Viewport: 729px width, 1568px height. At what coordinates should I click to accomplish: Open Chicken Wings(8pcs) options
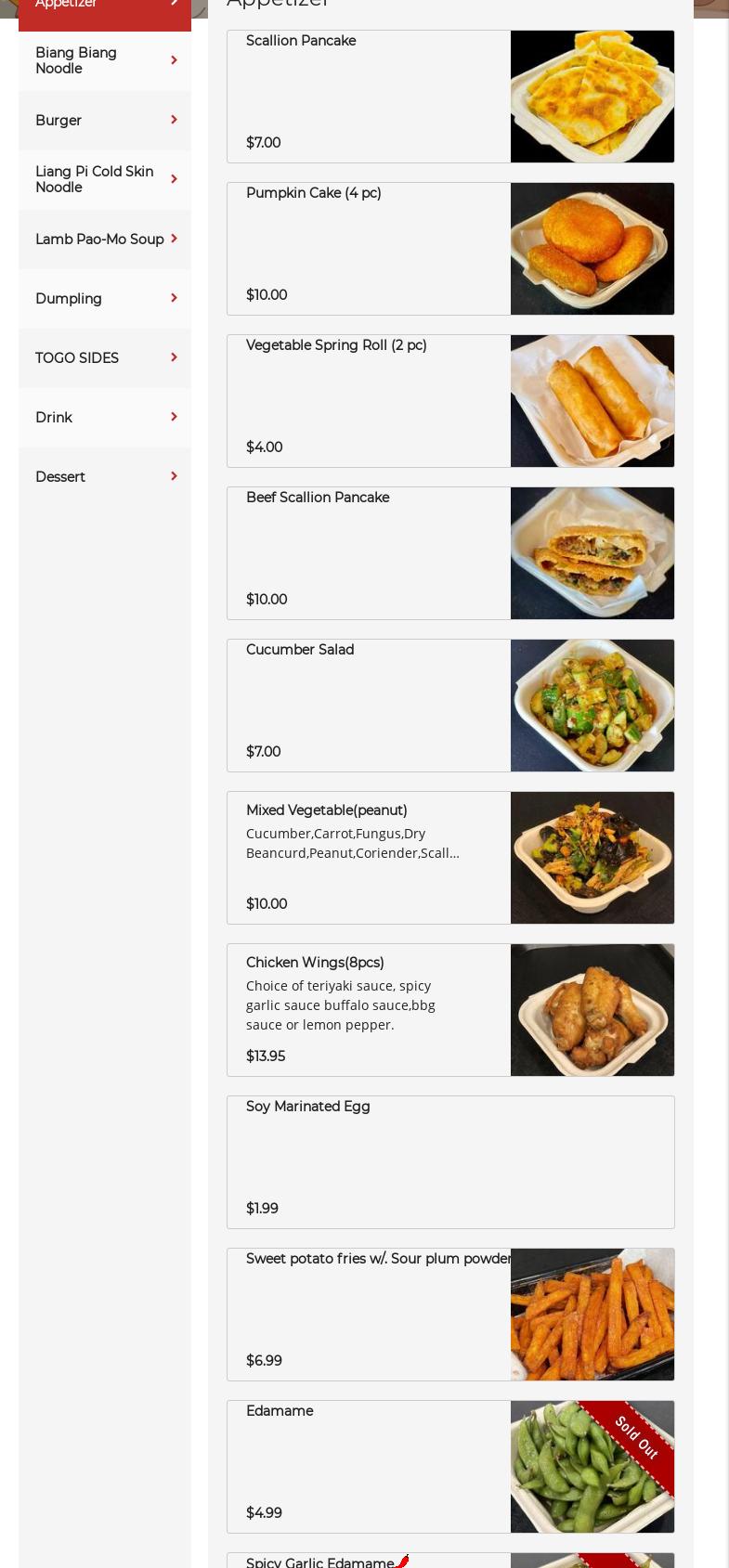pos(450,1010)
